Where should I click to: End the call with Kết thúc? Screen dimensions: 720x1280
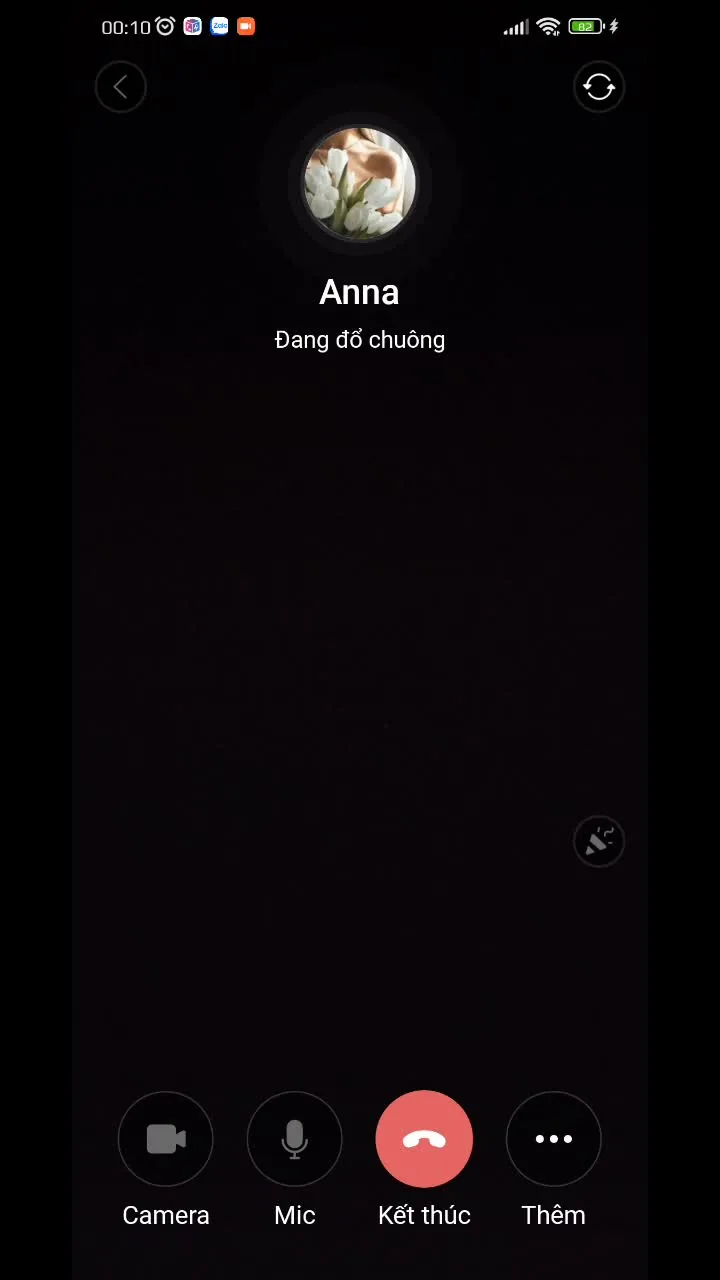[424, 1139]
